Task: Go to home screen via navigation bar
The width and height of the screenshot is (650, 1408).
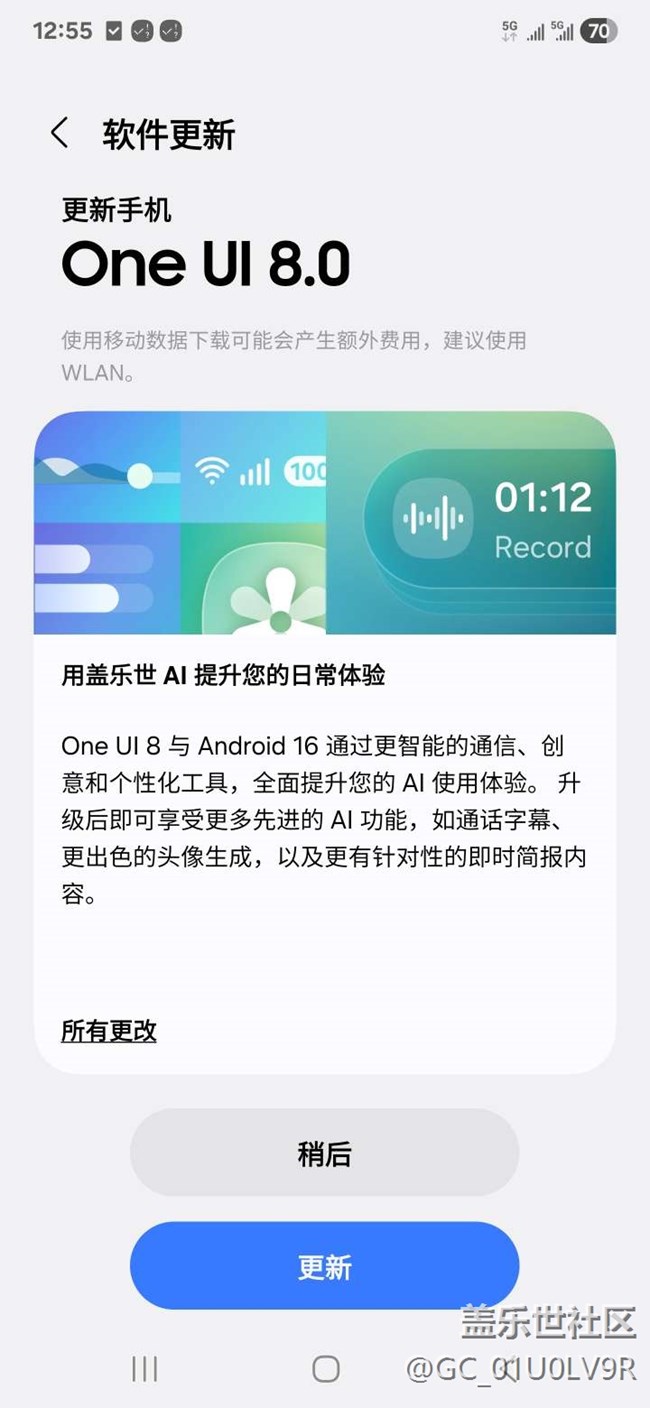Action: (326, 1369)
